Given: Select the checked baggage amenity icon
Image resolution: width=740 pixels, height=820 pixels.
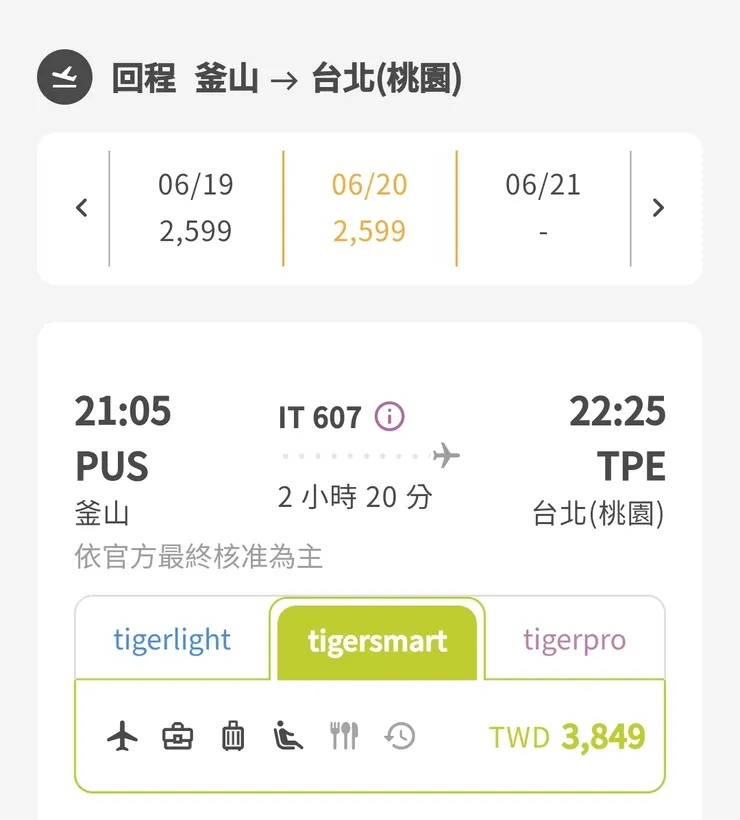Looking at the screenshot, I should click(232, 735).
